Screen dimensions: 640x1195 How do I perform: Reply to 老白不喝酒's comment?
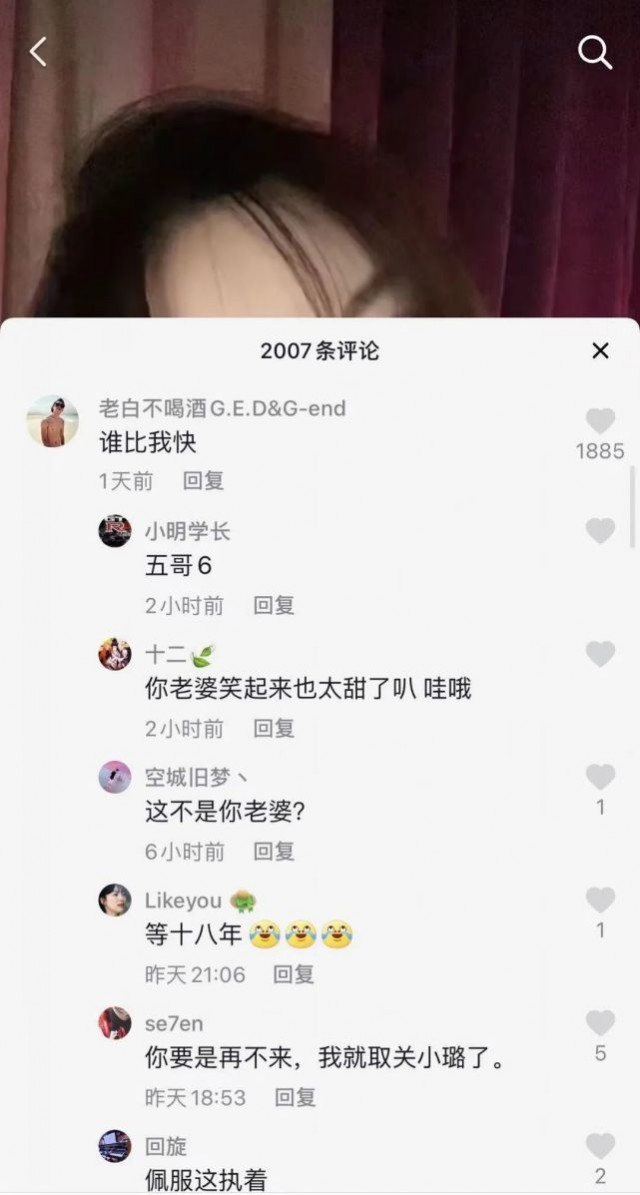pyautogui.click(x=203, y=481)
